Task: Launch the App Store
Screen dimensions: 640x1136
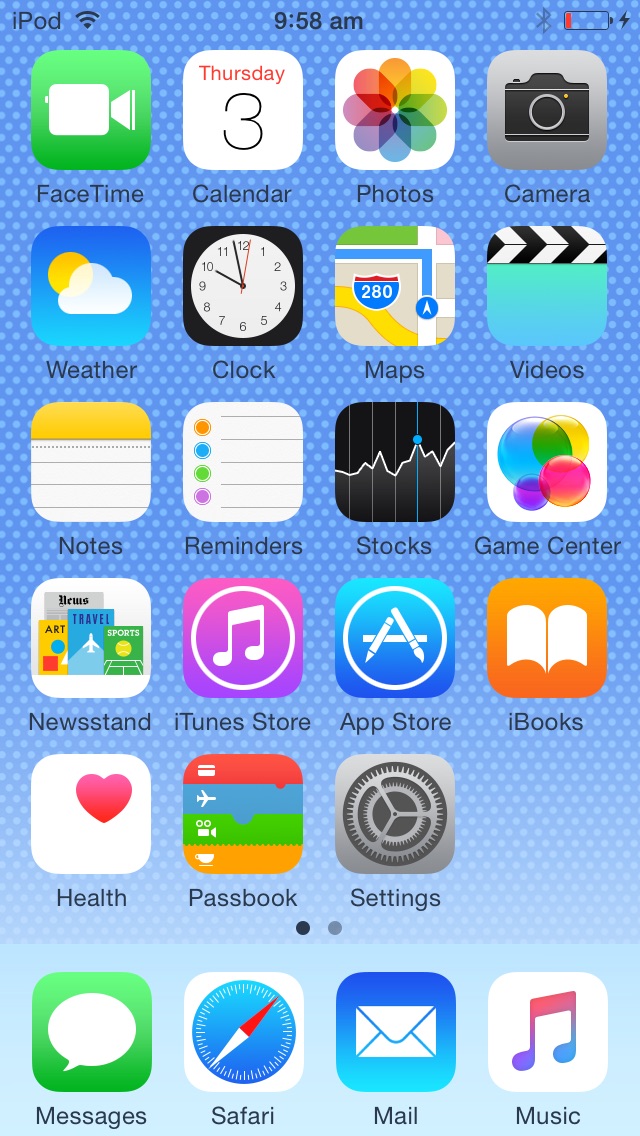Action: coord(395,638)
